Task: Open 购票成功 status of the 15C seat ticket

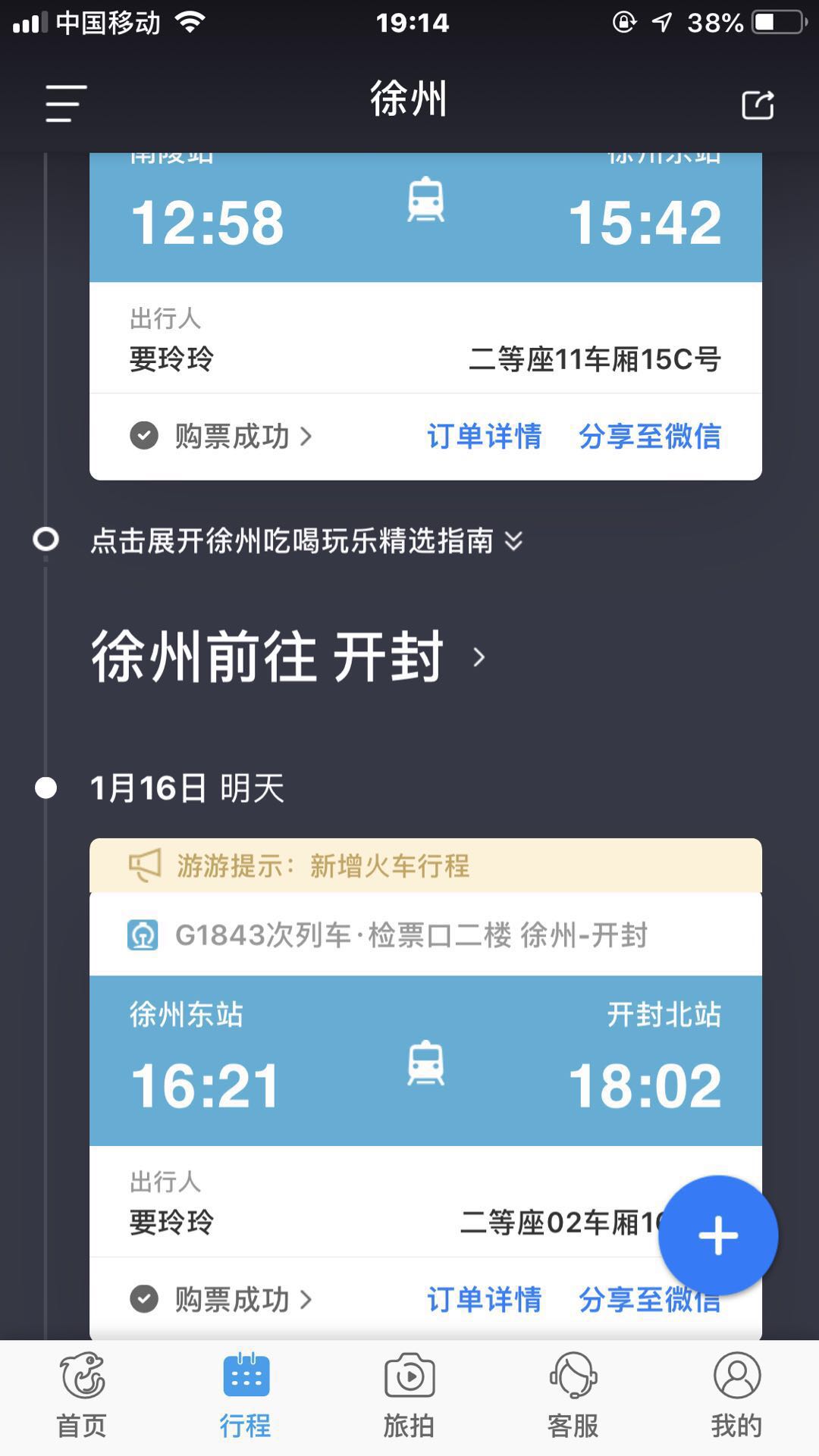Action: (221, 437)
